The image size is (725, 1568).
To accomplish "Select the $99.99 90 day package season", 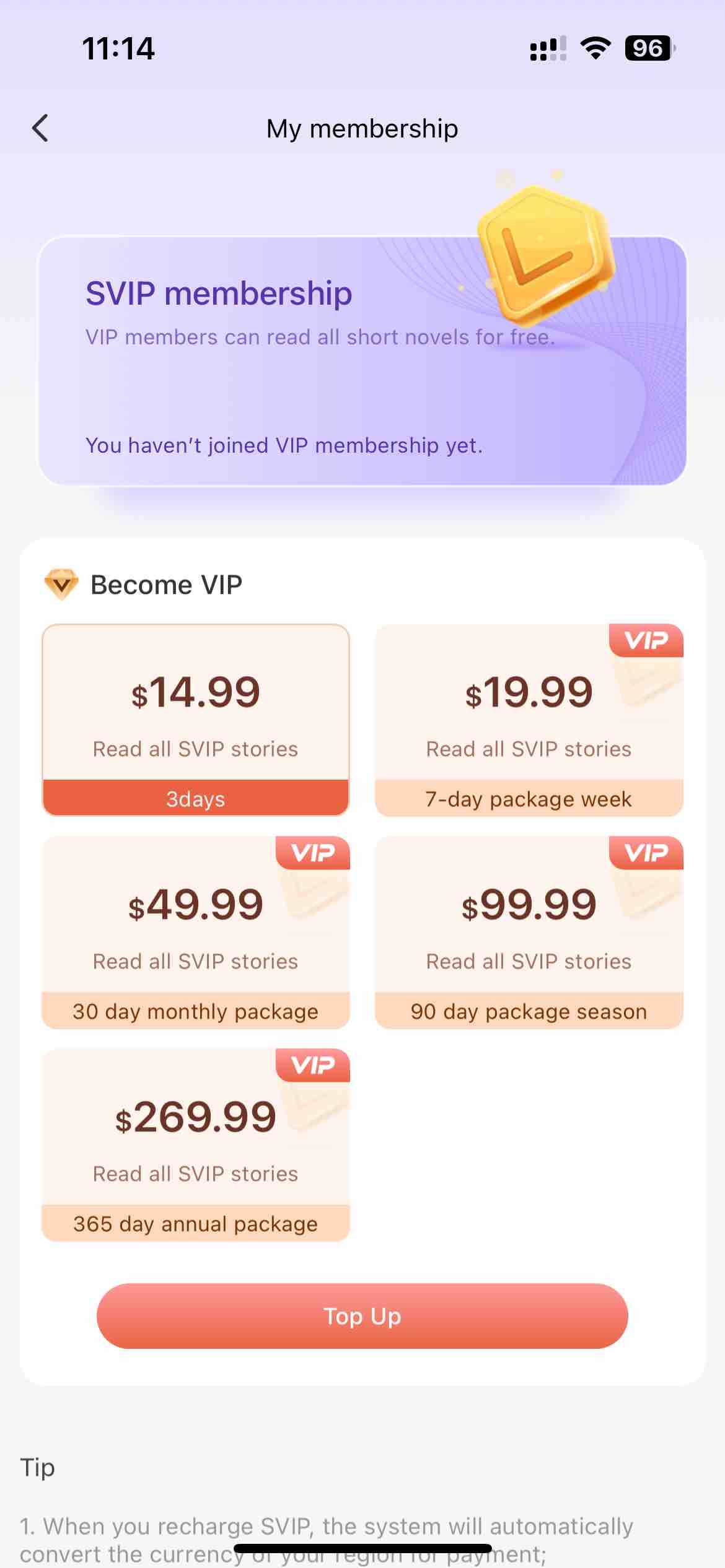I will [529, 933].
